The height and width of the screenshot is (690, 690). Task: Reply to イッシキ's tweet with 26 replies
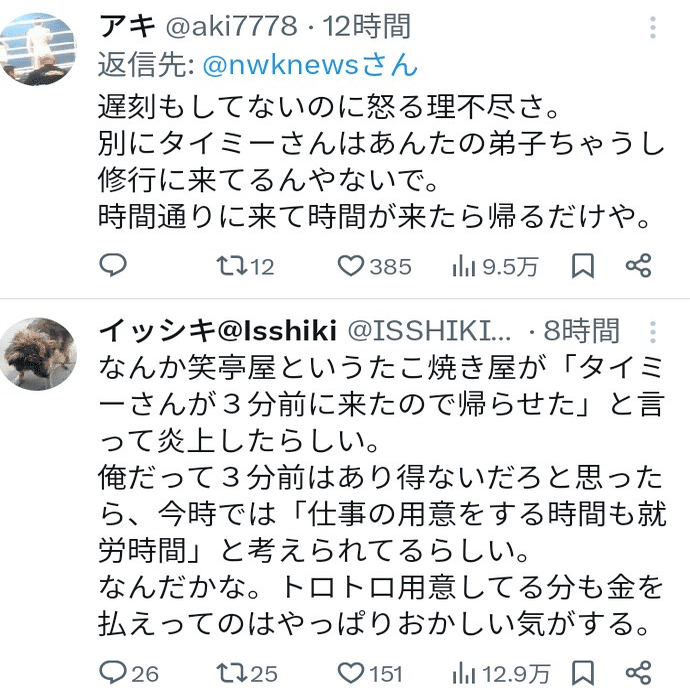(113, 673)
